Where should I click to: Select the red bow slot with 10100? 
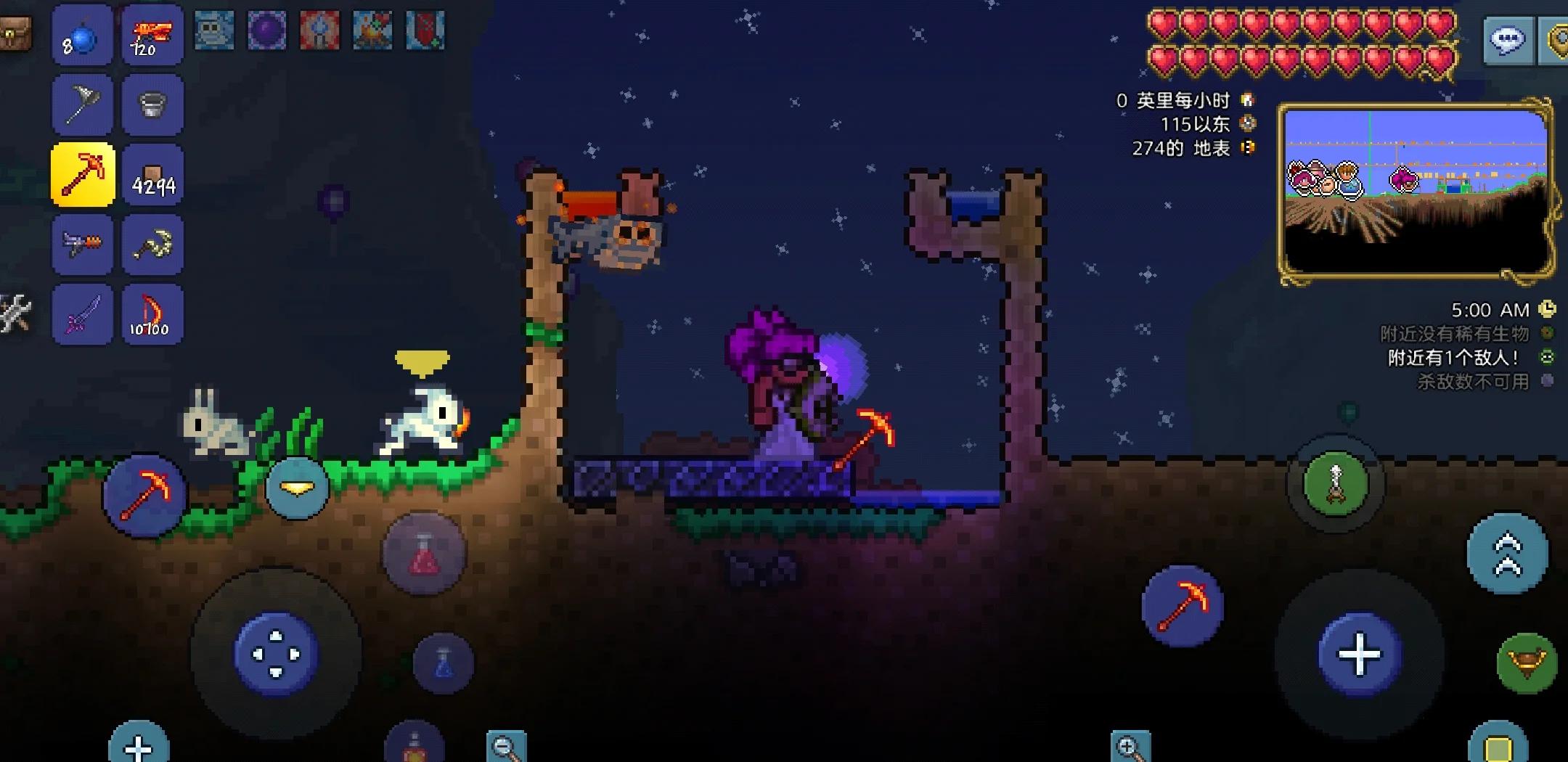[x=152, y=314]
